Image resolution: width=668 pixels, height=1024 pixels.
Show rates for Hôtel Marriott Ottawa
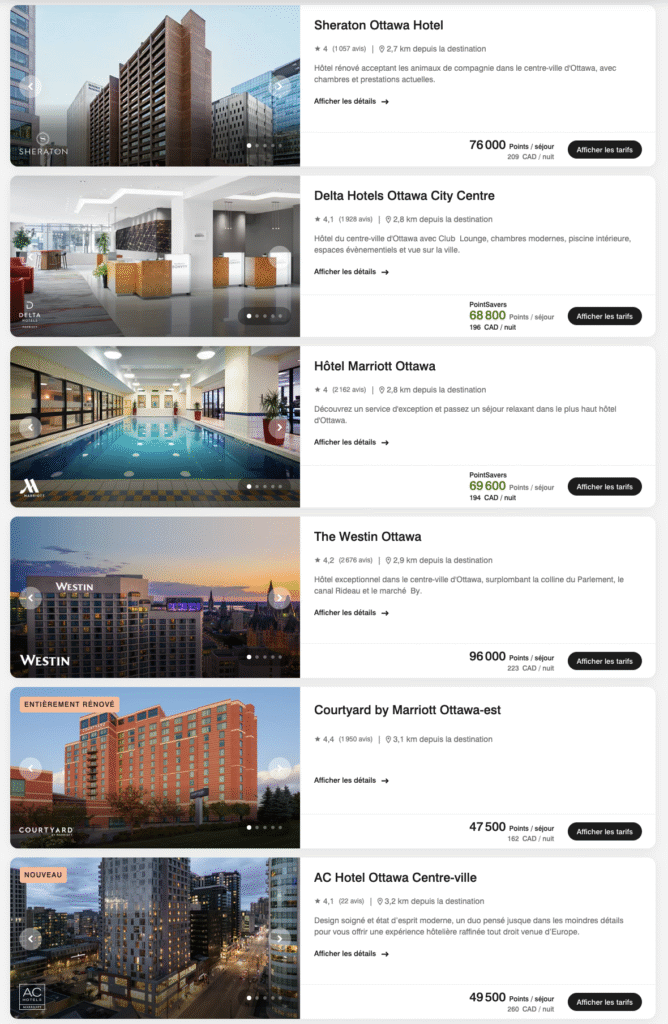click(604, 487)
